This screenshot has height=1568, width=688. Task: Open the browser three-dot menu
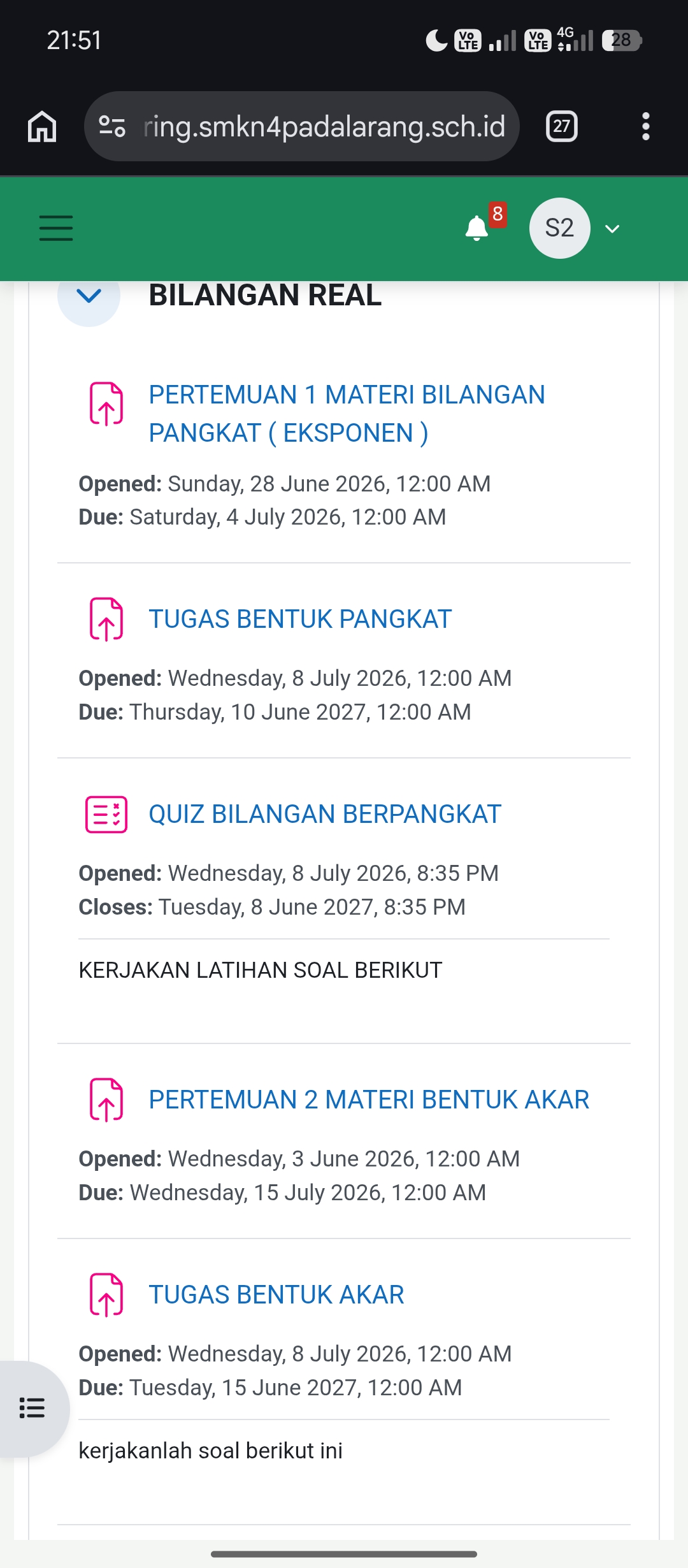coord(646,126)
